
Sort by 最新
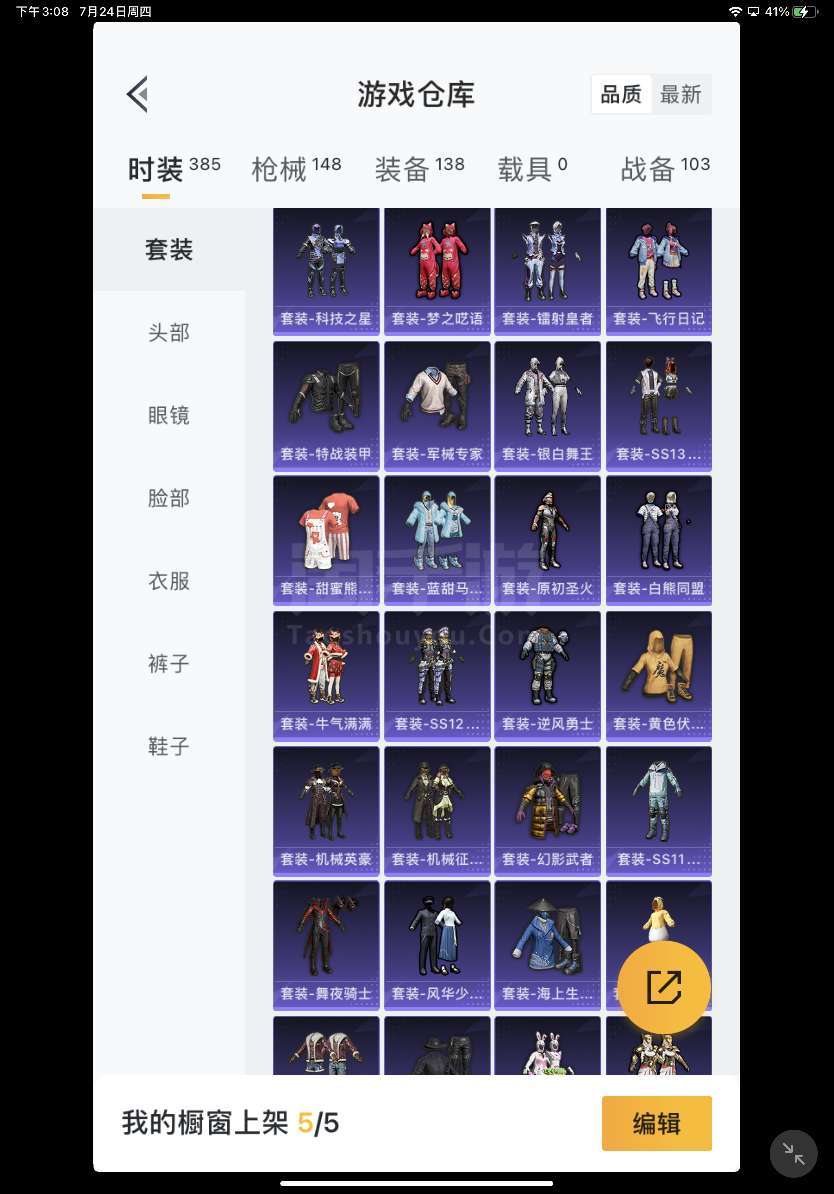[x=681, y=95]
